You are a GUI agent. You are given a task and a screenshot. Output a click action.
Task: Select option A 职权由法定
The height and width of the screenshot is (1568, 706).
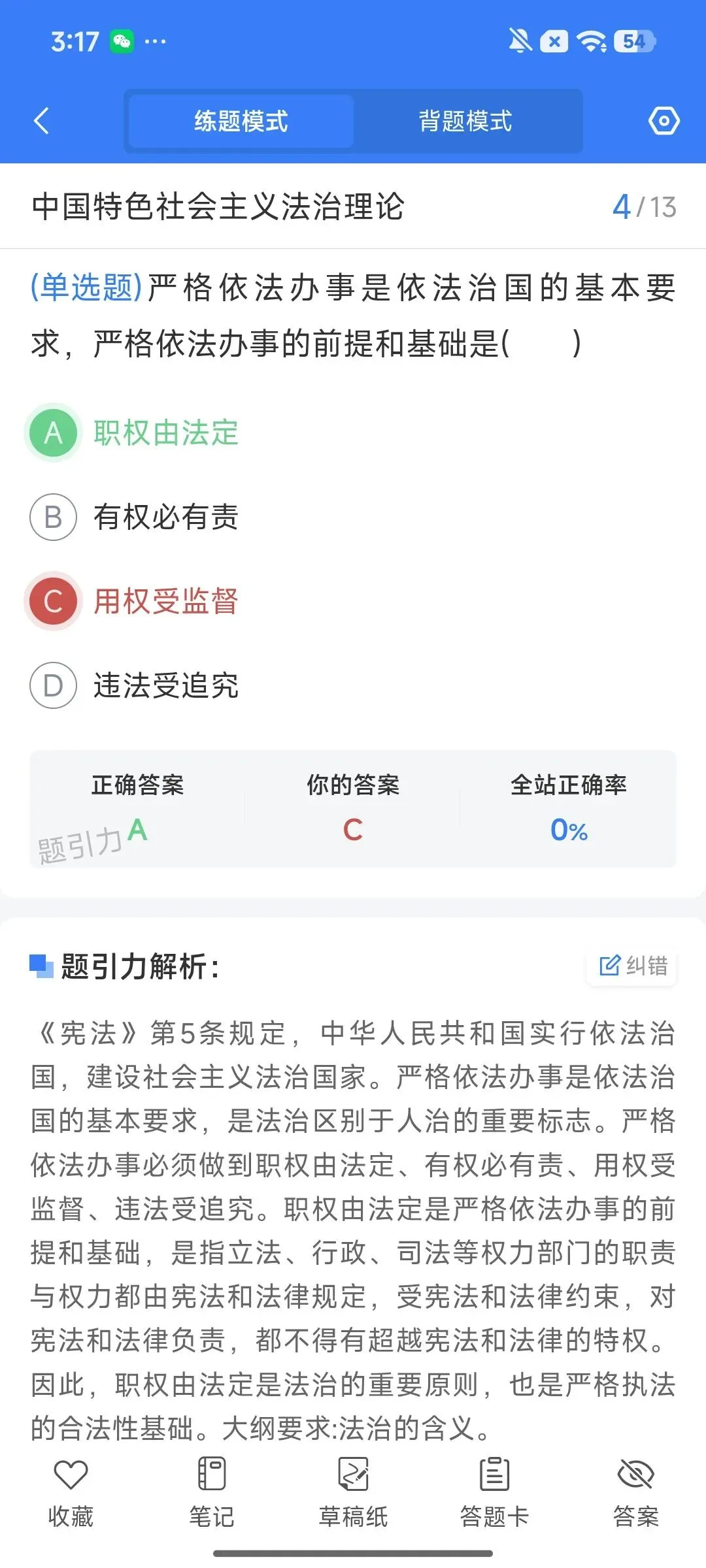point(133,433)
